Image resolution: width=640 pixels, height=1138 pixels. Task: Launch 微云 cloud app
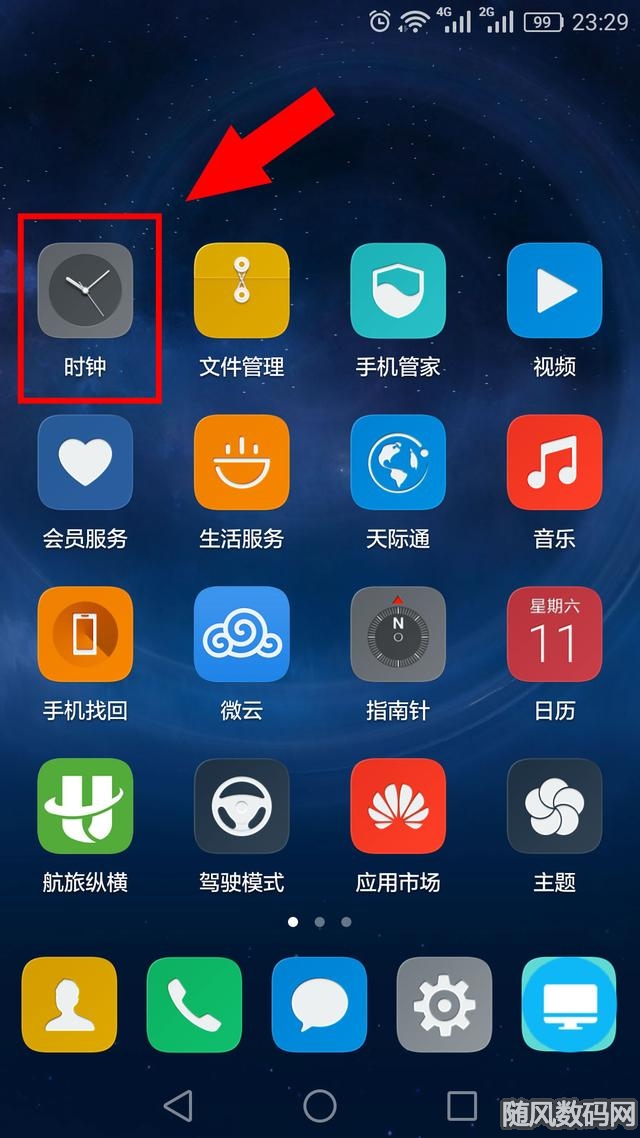241,634
